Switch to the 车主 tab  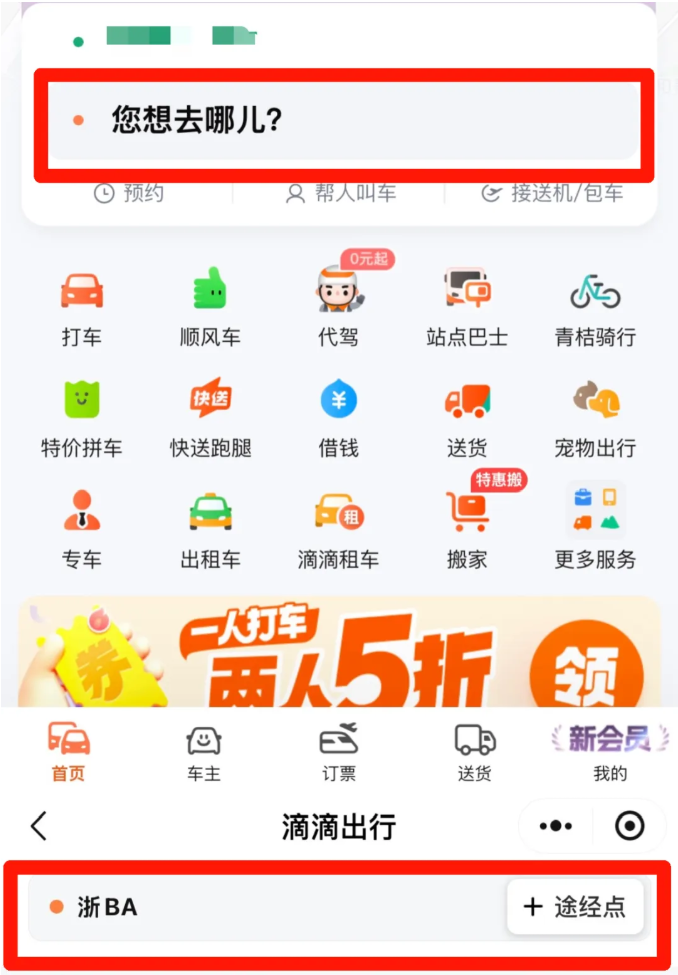204,753
